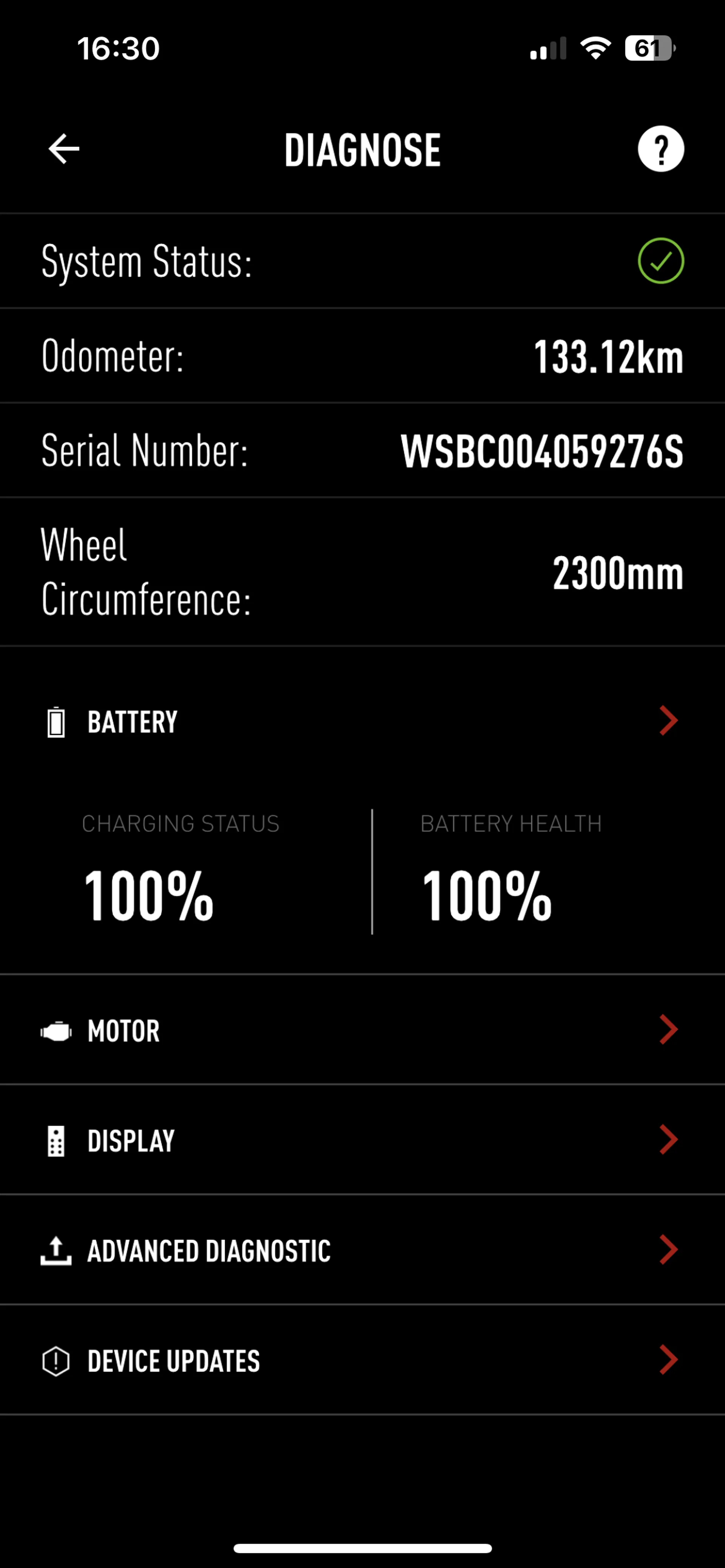Open the Motor diagnostics row

[362, 1030]
